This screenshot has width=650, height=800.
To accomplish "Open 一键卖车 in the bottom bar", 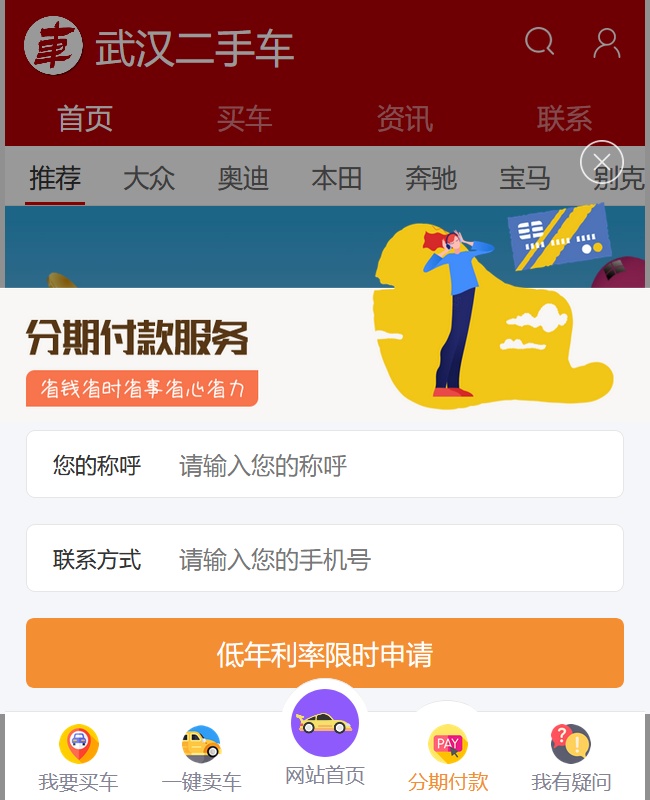I will [x=201, y=760].
